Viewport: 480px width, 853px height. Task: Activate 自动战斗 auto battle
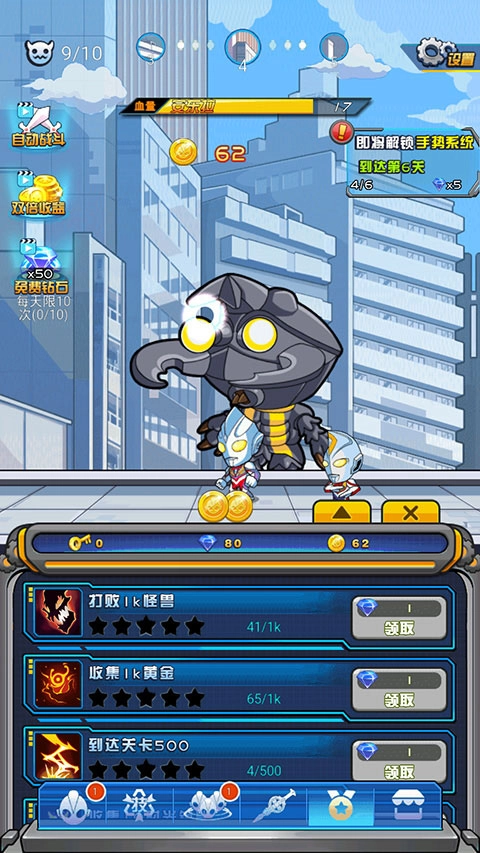tap(39, 125)
